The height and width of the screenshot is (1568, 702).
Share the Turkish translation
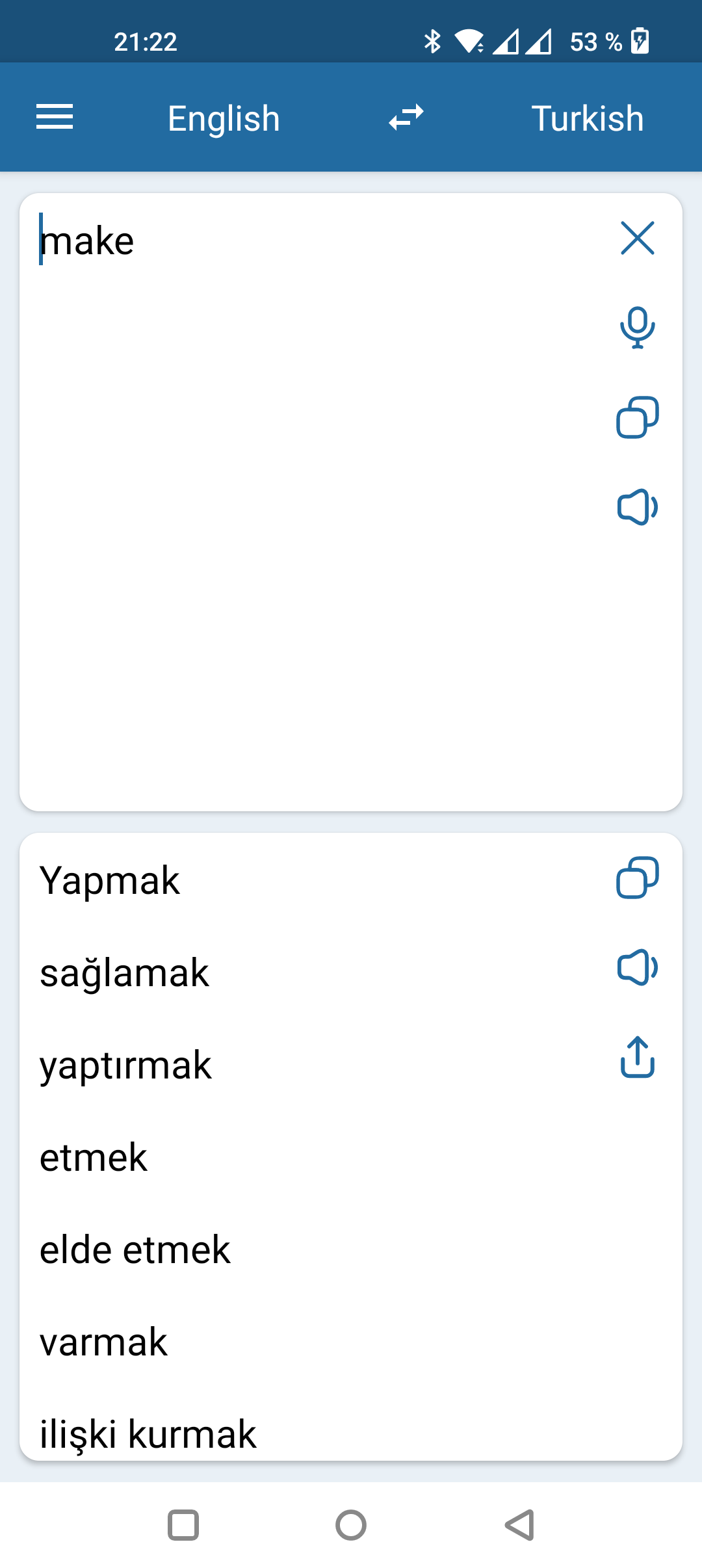pyautogui.click(x=638, y=1057)
